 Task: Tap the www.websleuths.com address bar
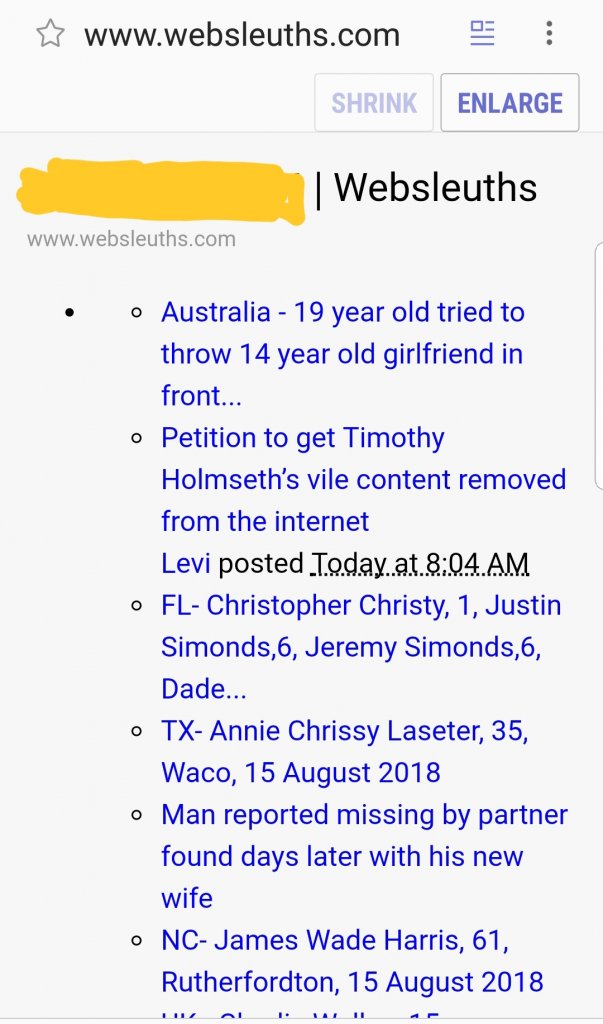click(x=242, y=36)
